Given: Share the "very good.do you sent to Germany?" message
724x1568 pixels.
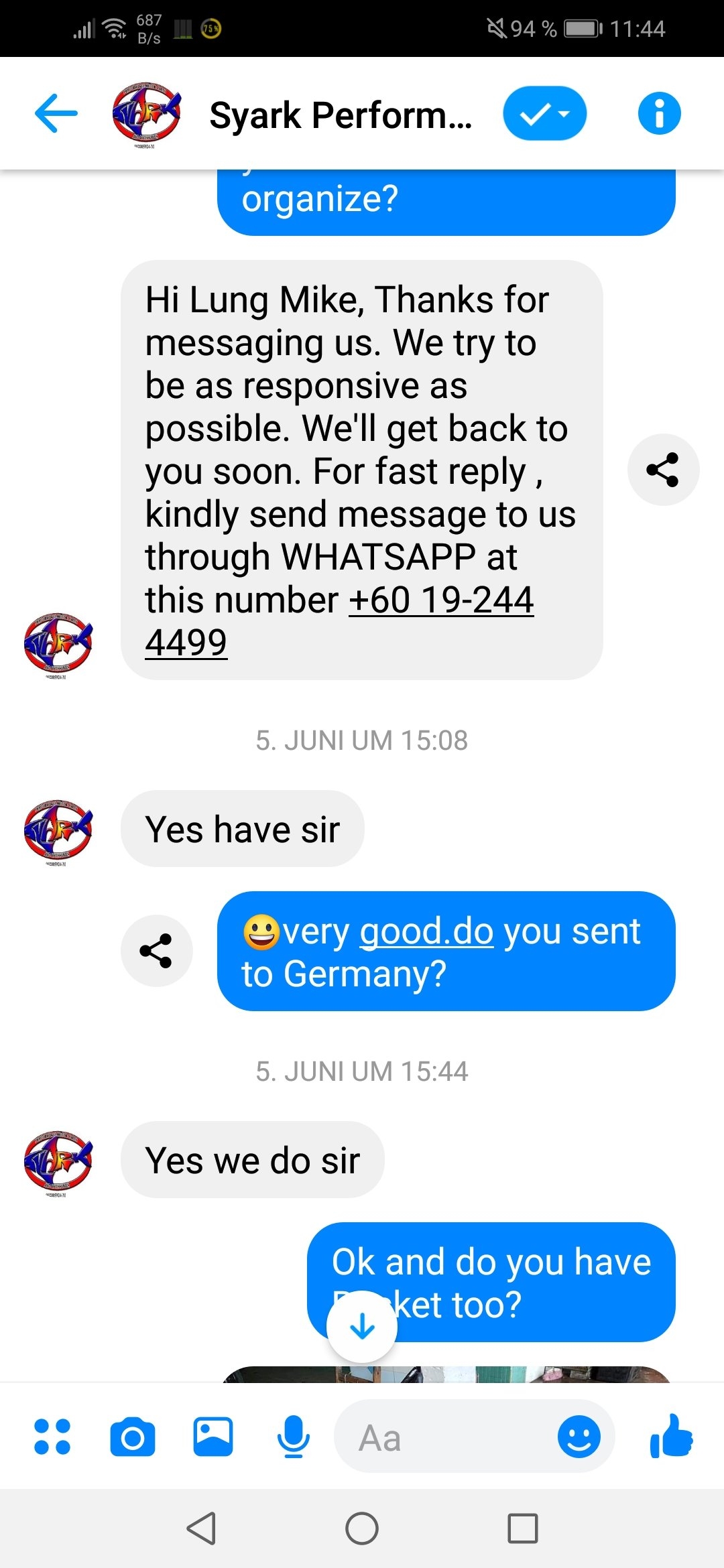Looking at the screenshot, I should pyautogui.click(x=156, y=951).
